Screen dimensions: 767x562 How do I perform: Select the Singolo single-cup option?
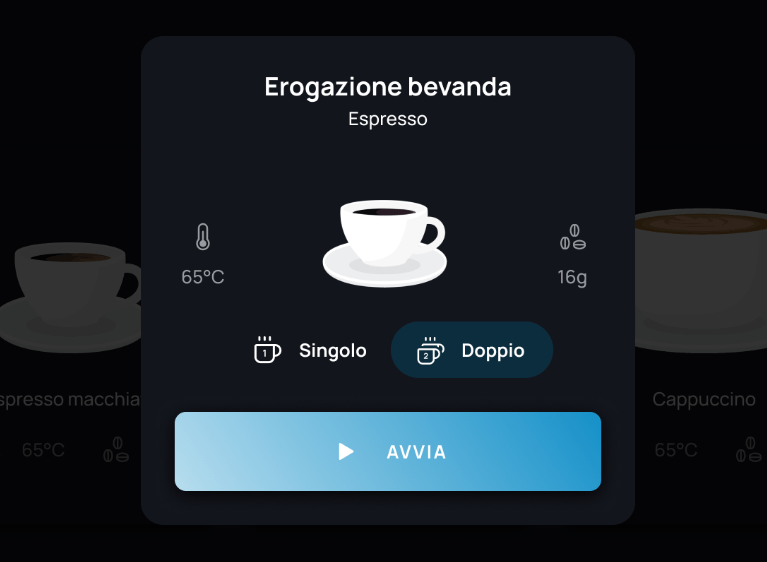[310, 351]
